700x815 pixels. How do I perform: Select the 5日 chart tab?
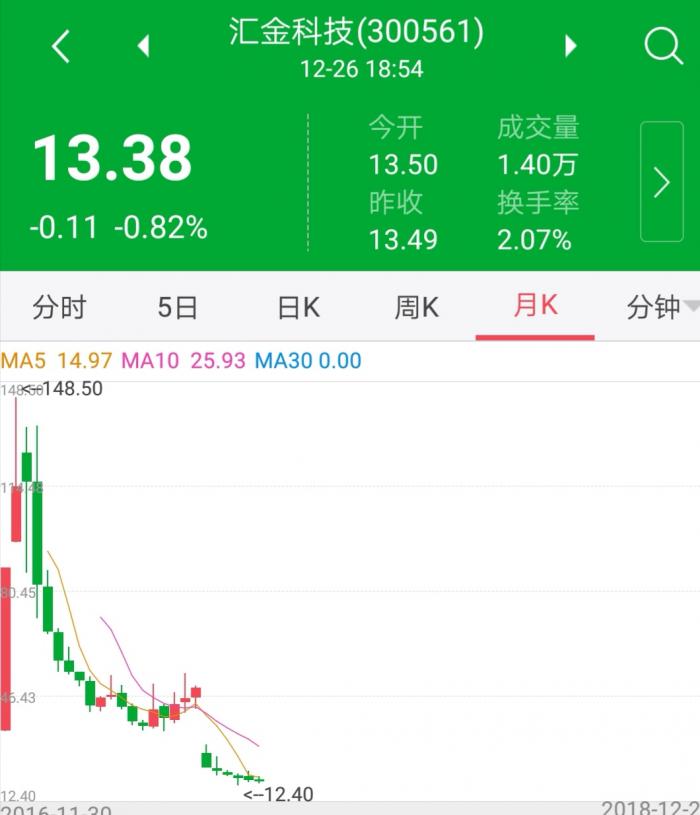point(178,307)
